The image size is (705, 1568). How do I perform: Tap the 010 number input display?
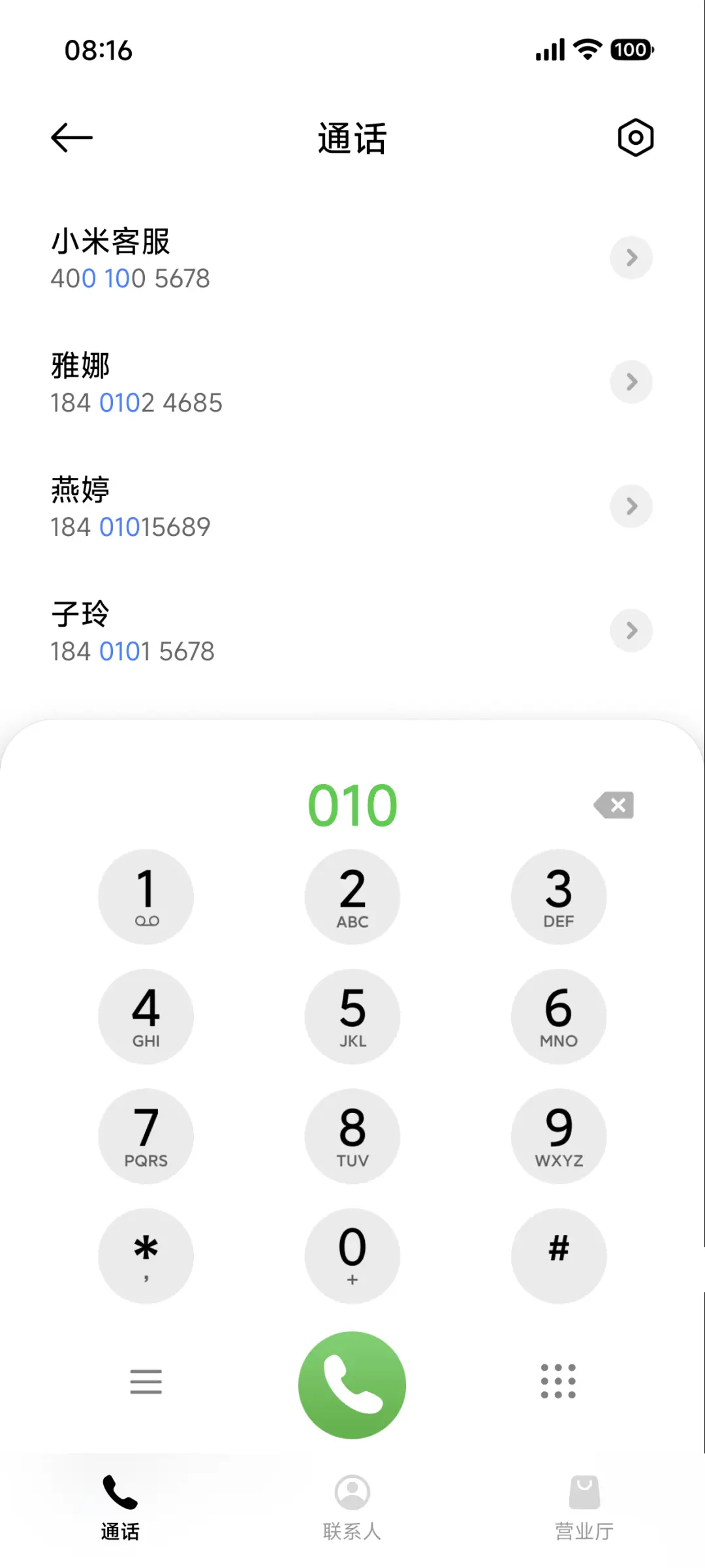352,805
